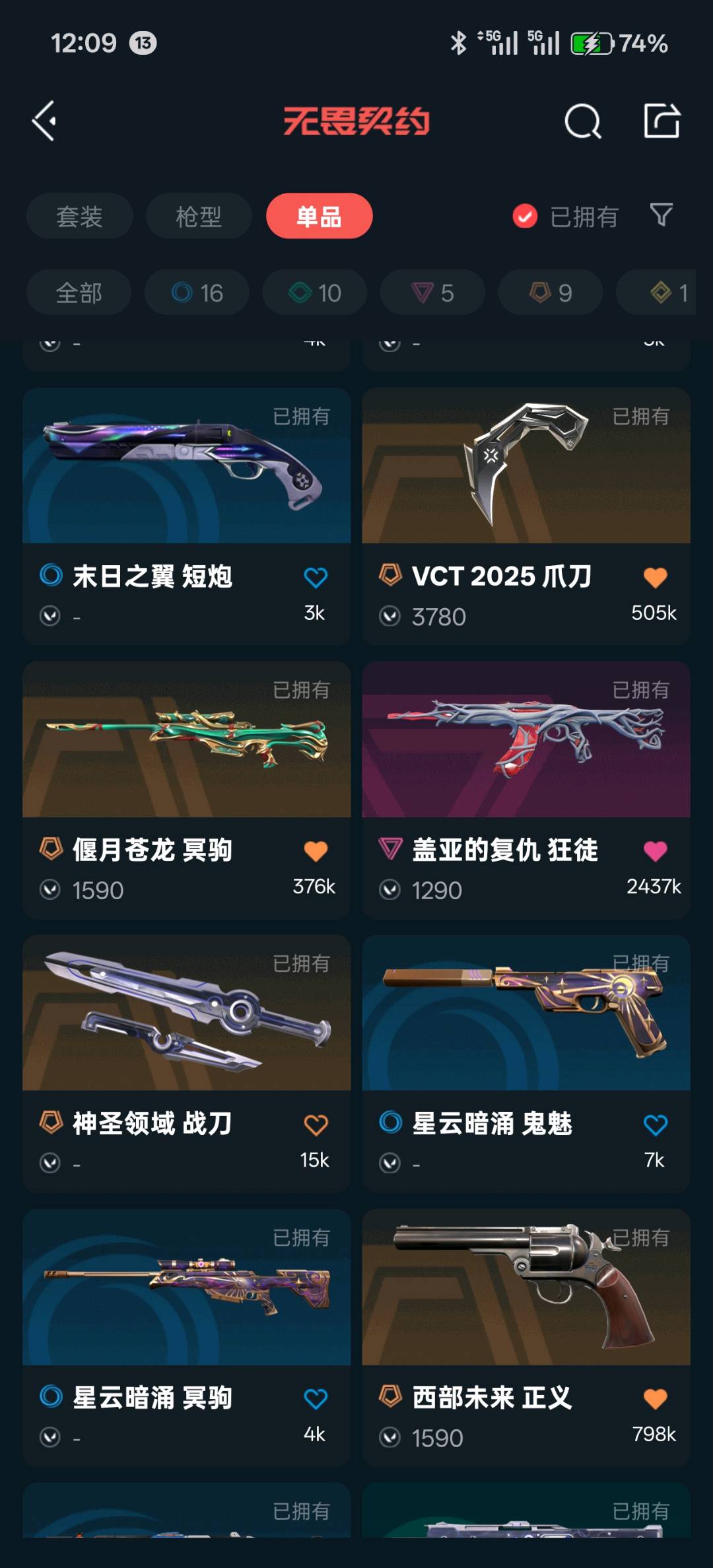Open the funnel filter options

click(x=662, y=215)
